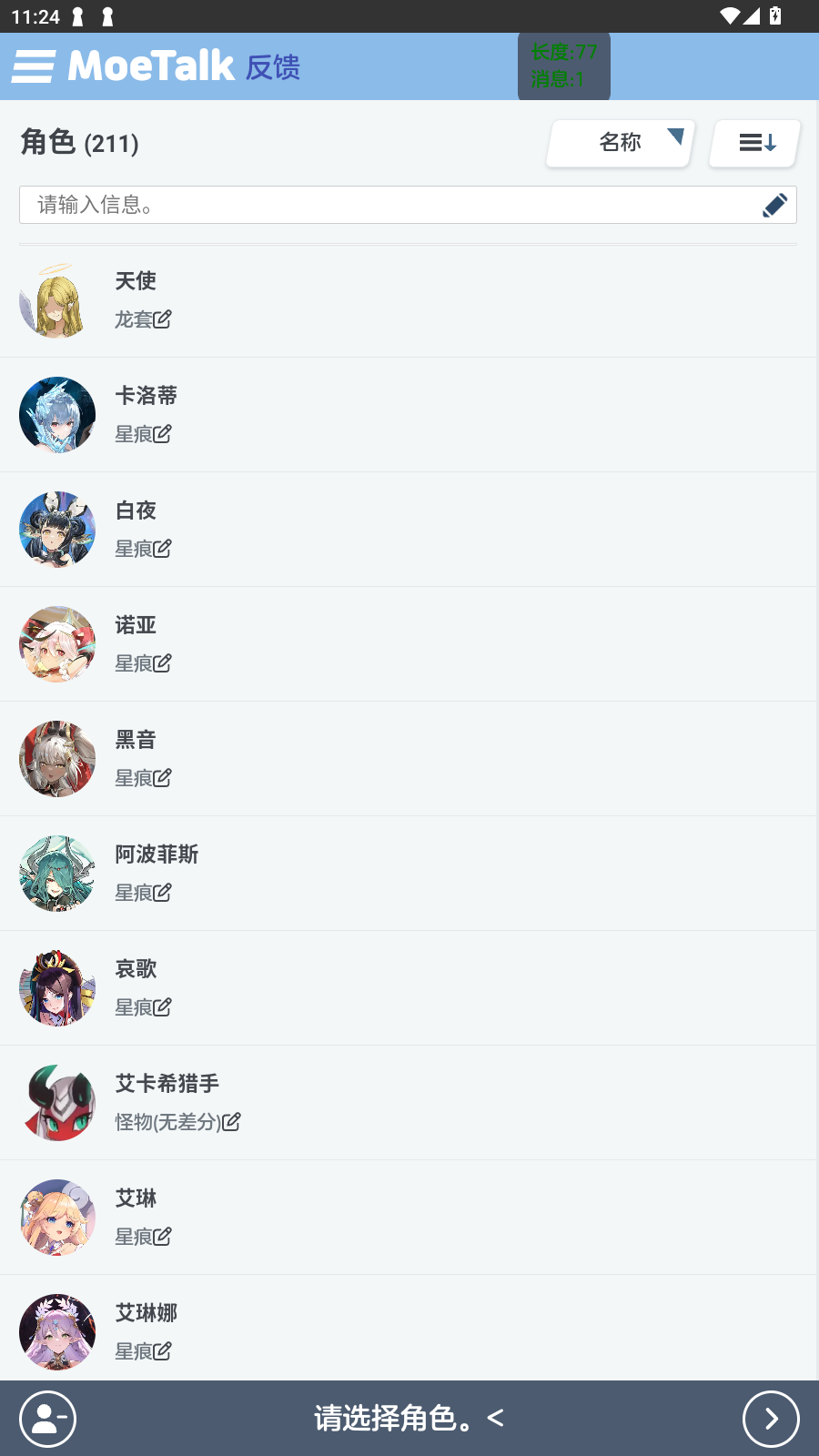
Task: Choose the character 白夜
Action: (x=135, y=511)
